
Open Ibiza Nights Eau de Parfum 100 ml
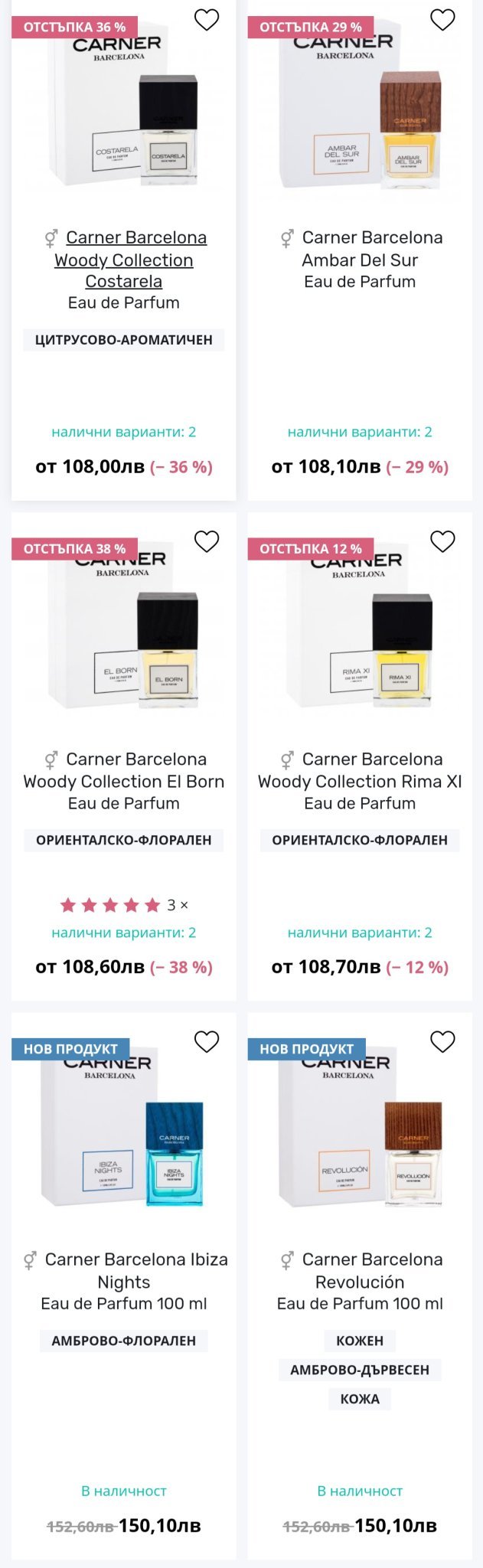[124, 1281]
